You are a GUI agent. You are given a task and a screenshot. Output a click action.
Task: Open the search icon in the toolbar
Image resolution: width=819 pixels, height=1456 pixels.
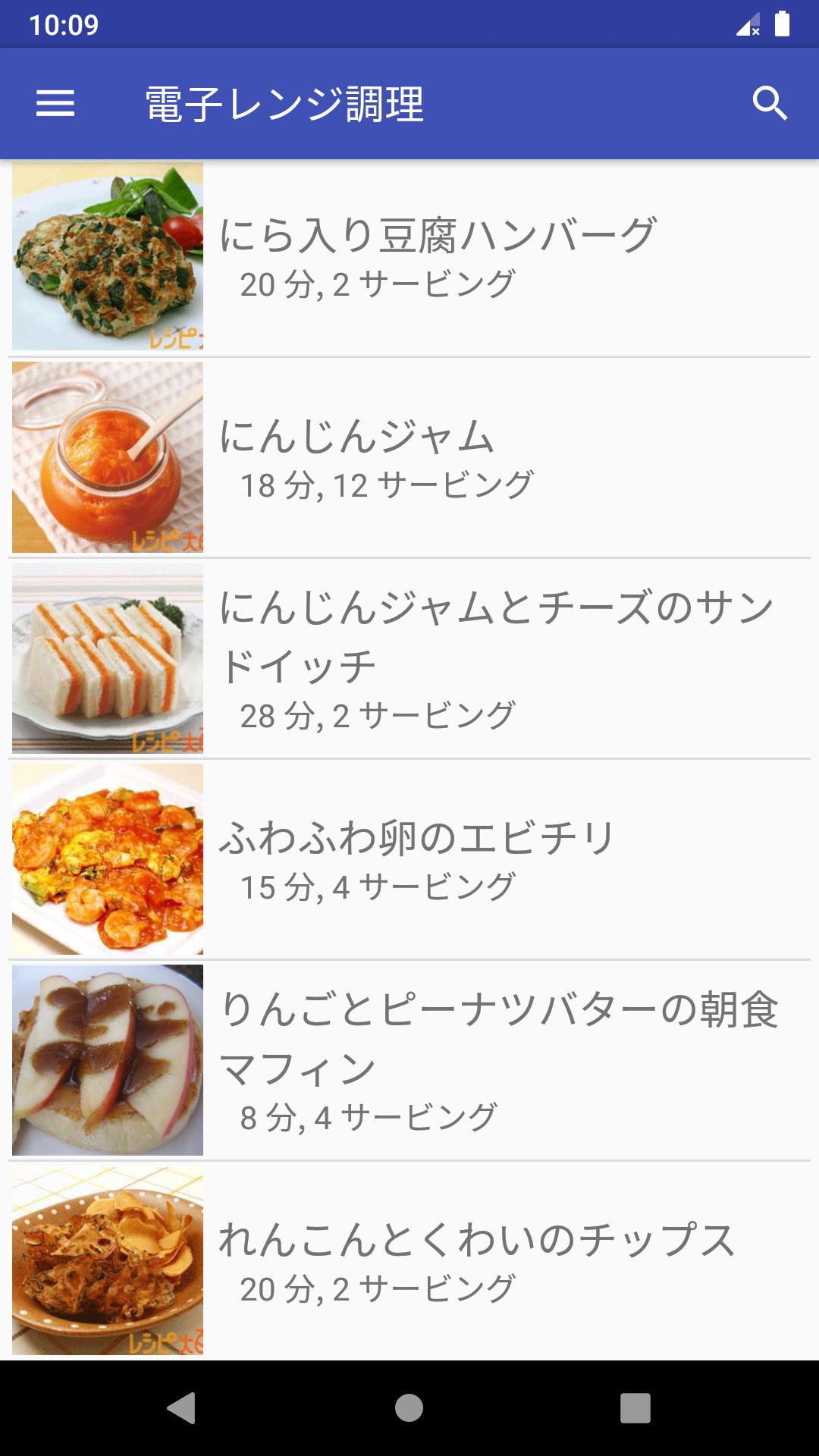click(x=770, y=103)
